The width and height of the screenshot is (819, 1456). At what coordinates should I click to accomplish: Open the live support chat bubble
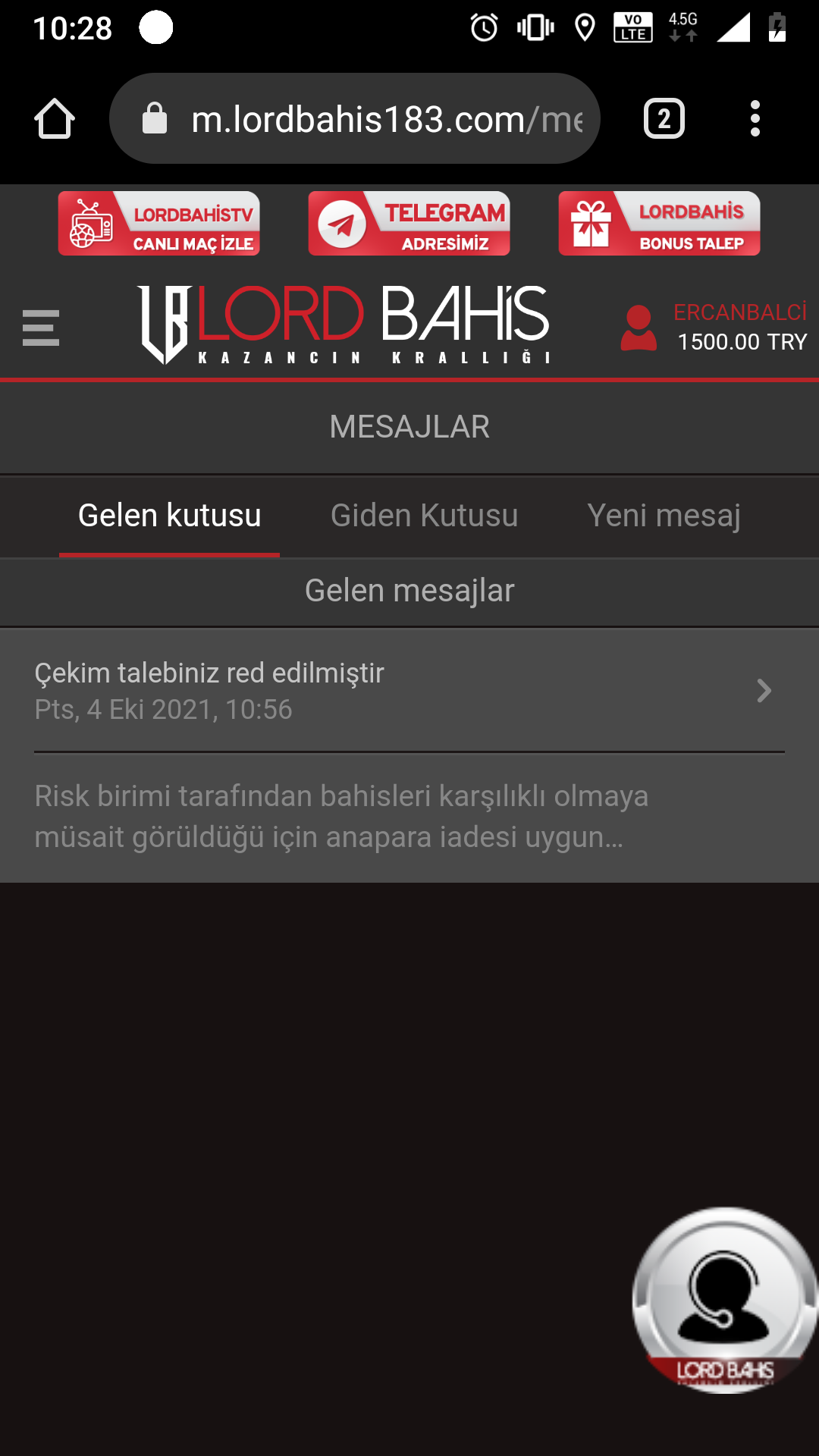[x=725, y=1300]
